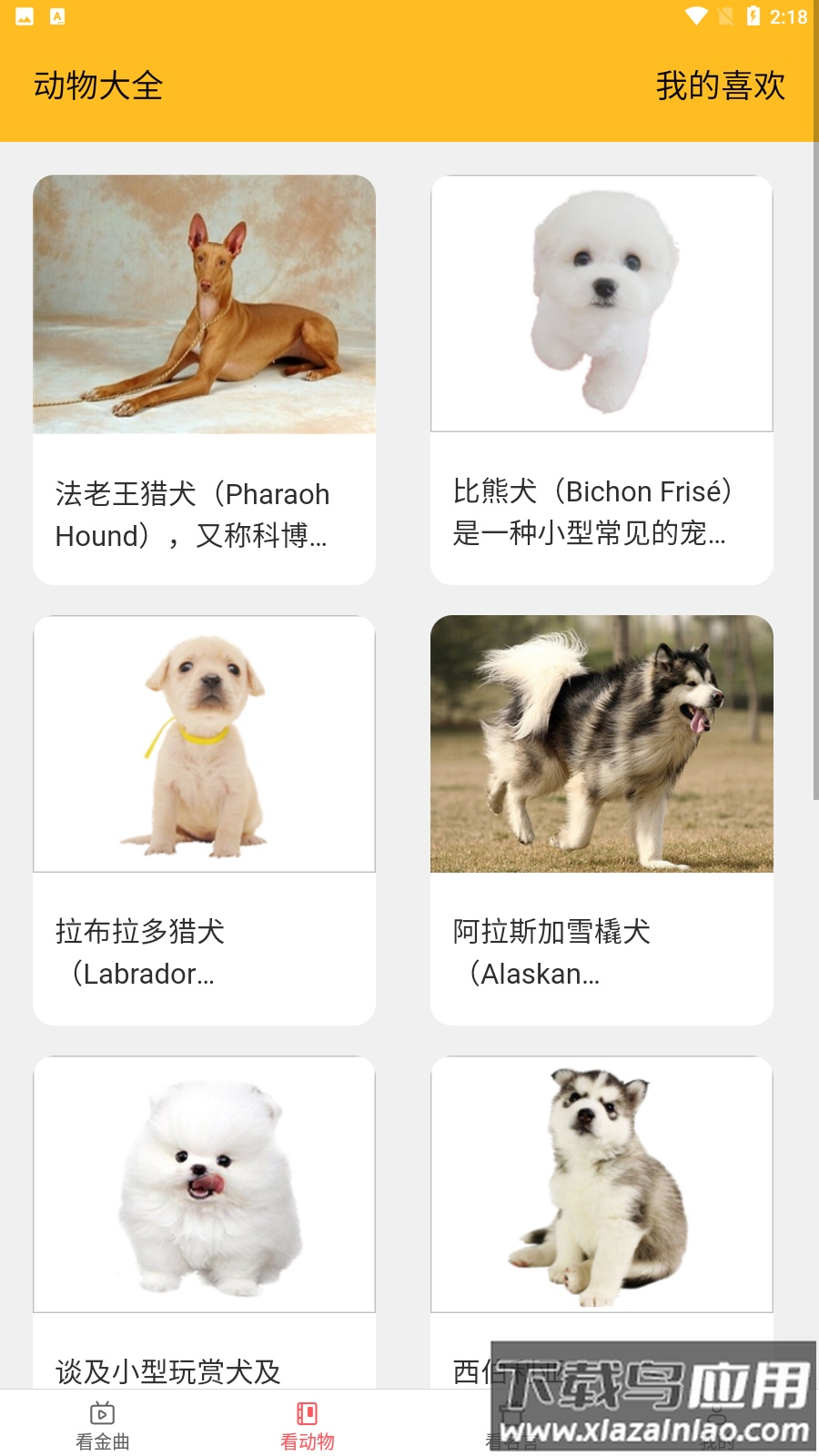View the Alaskan Malamute running photo

click(x=602, y=743)
